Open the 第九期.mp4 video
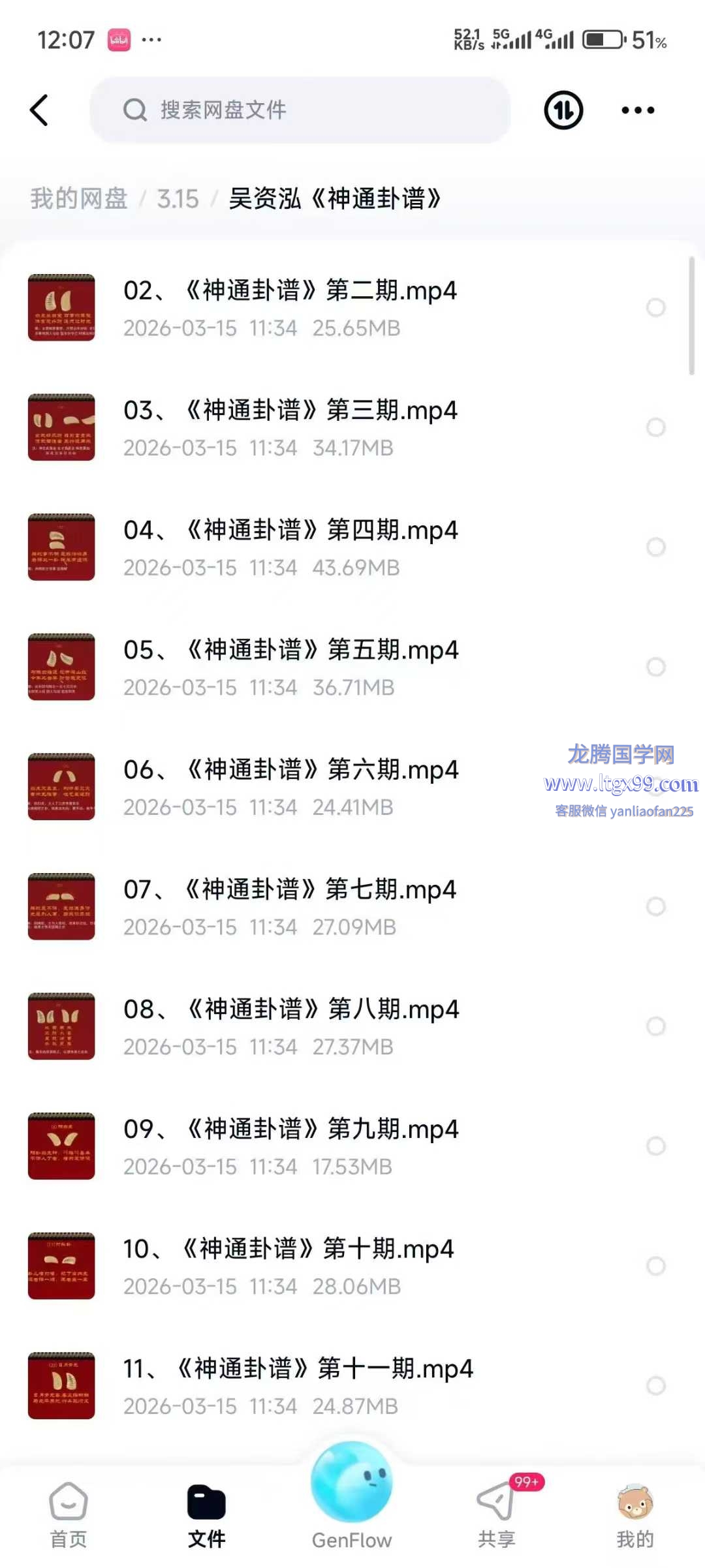This screenshot has width=705, height=1568. pyautogui.click(x=290, y=1146)
